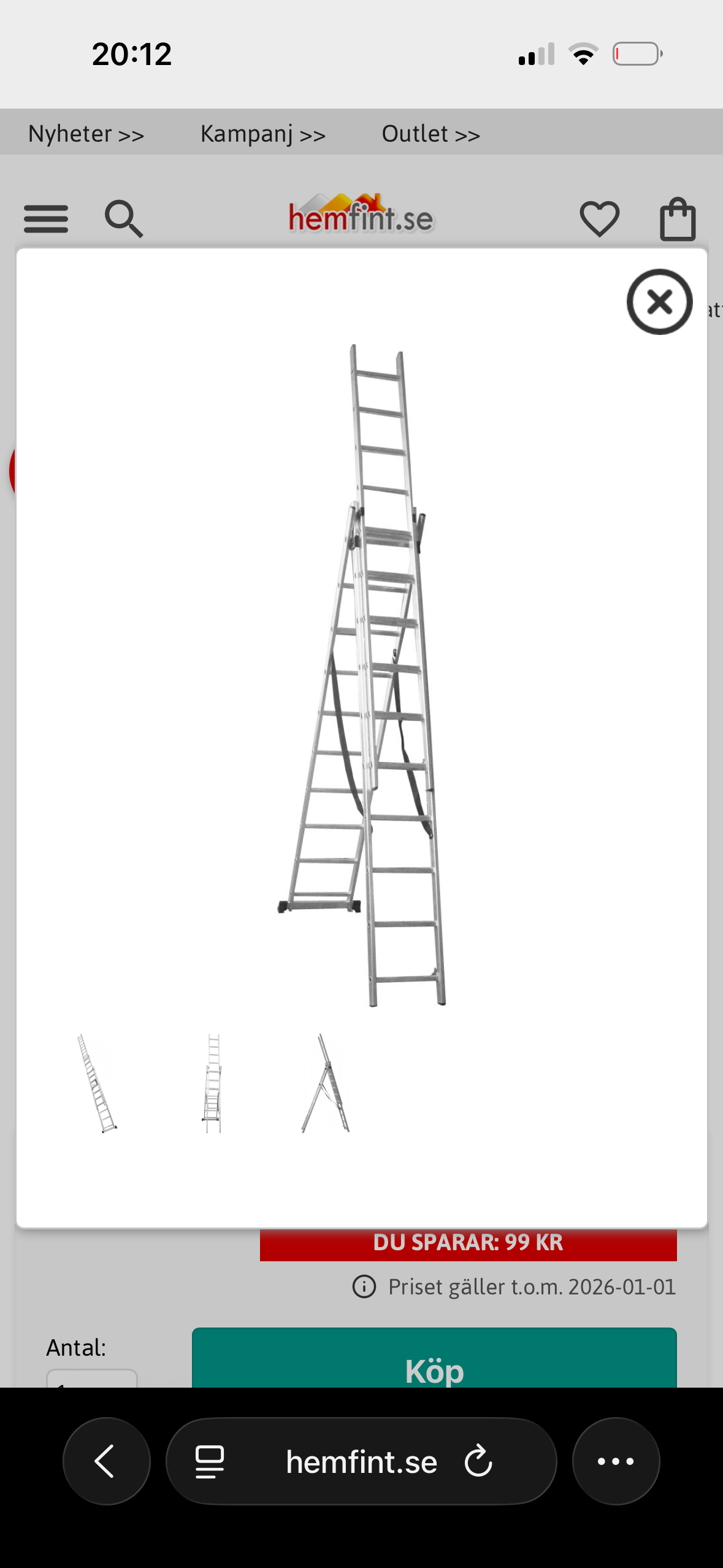The width and height of the screenshot is (723, 1568).
Task: Select the extended straight ladder thumbnail
Action: [212, 1083]
